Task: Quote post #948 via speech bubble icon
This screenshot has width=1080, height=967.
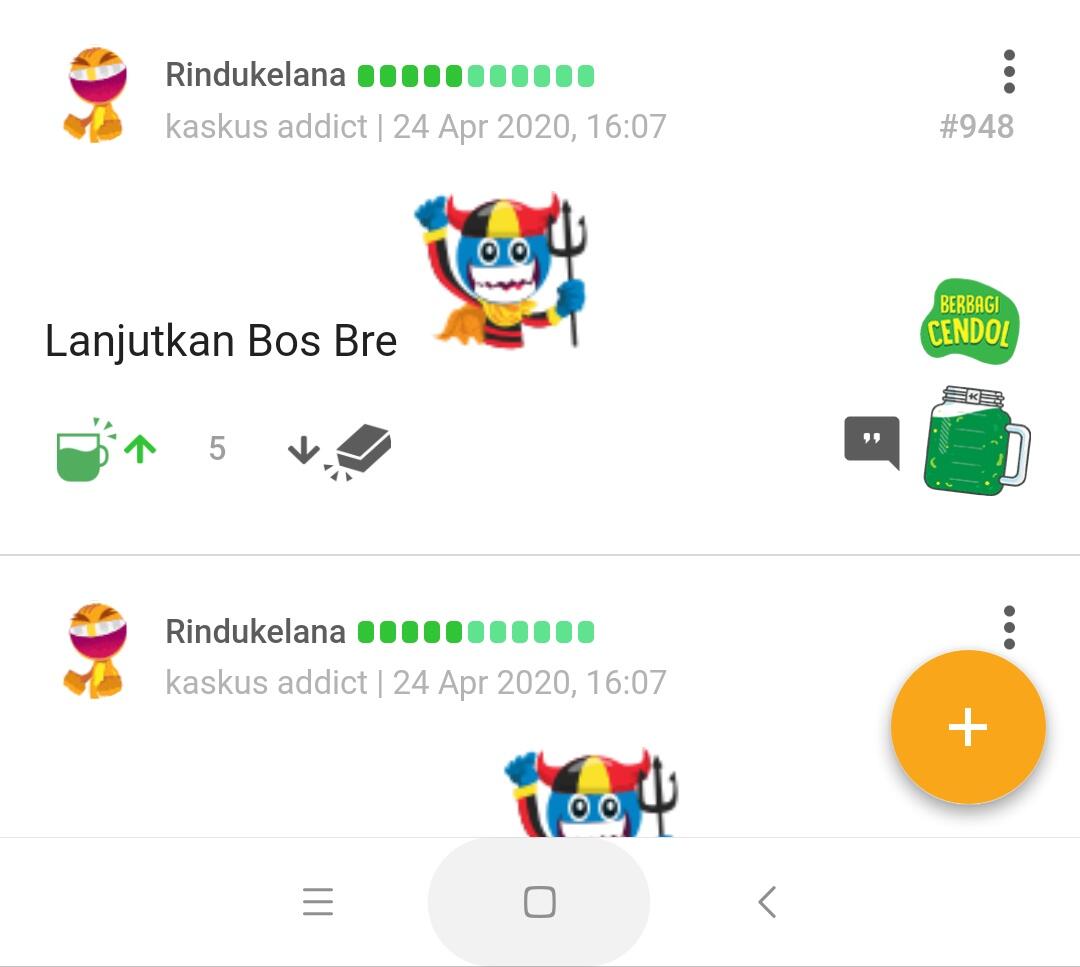Action: (x=871, y=441)
